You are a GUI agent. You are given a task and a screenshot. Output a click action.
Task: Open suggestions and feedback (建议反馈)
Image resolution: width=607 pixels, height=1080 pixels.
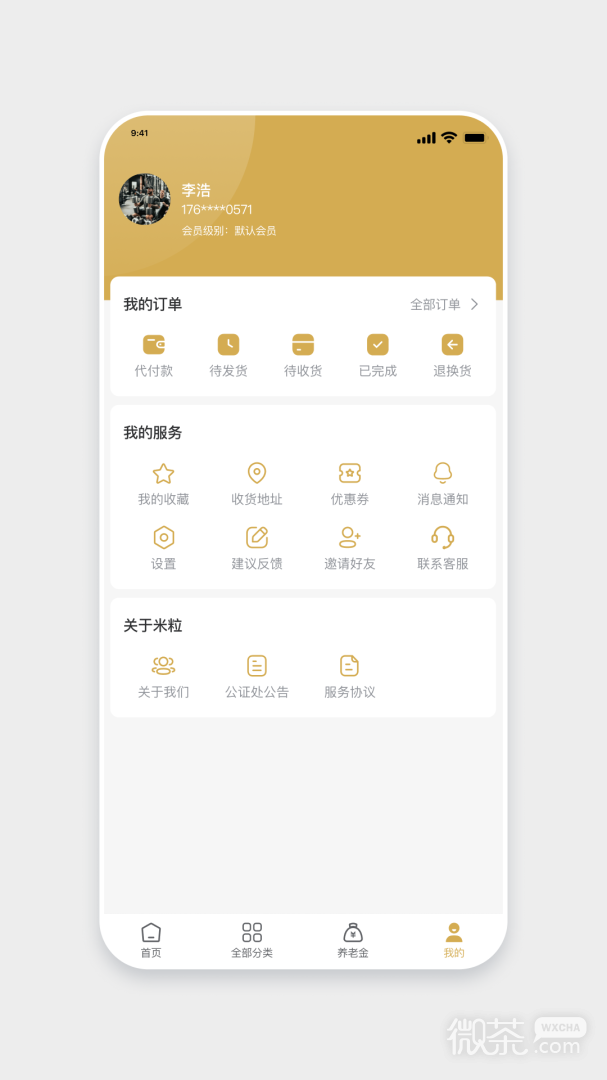point(257,548)
